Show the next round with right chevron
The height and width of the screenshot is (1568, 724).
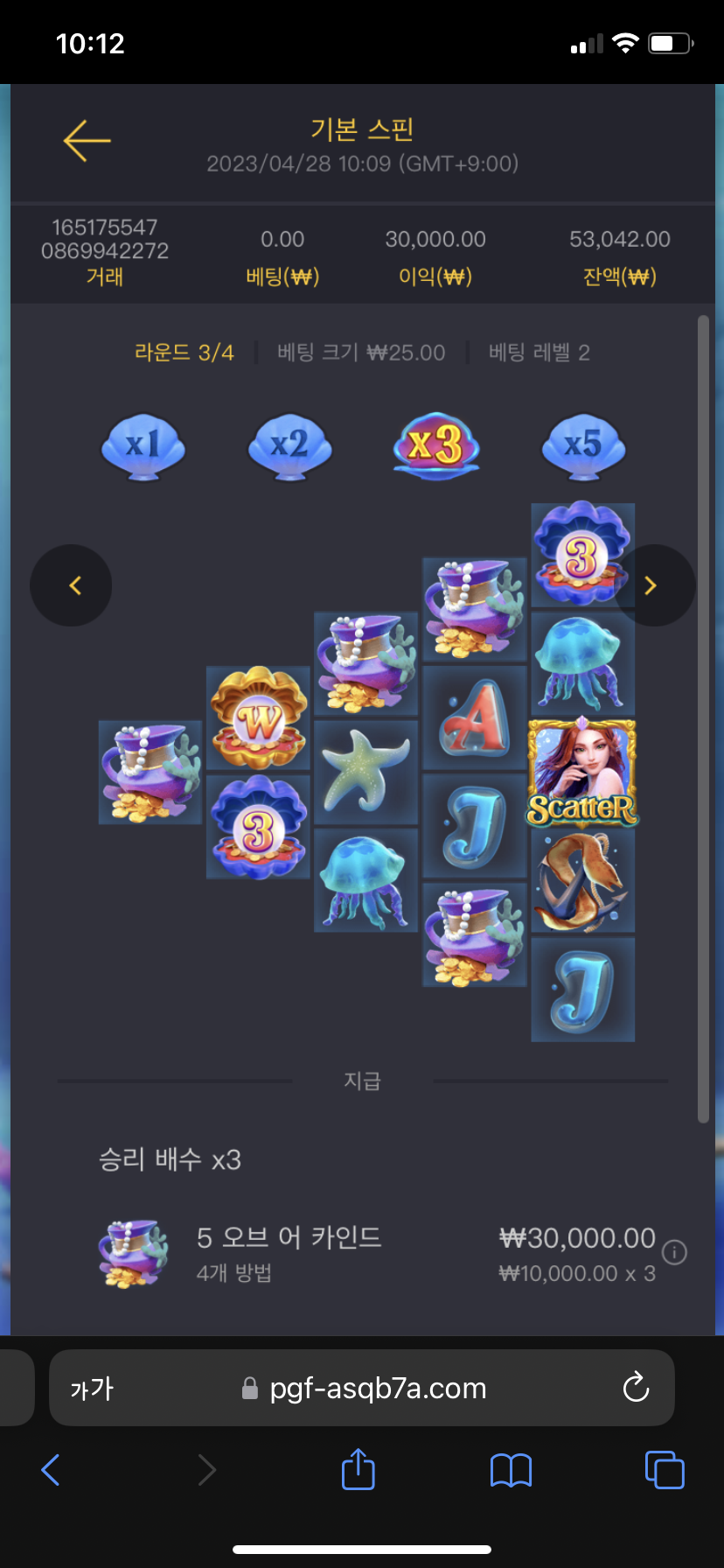pos(652,585)
